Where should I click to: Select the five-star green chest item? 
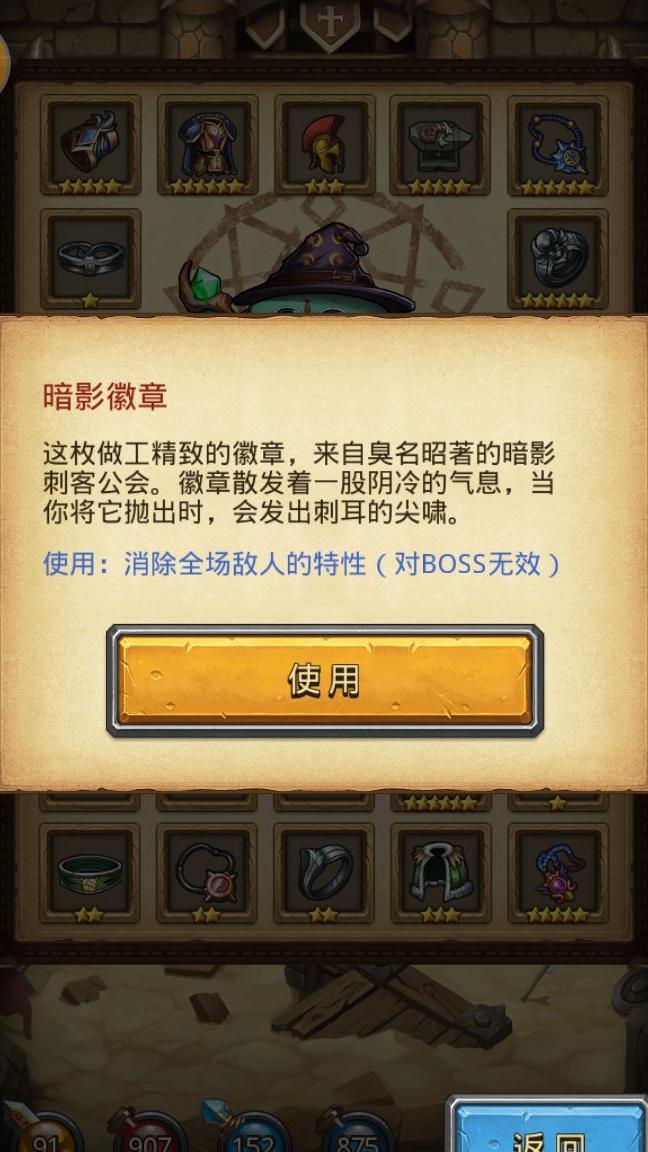pos(440,144)
